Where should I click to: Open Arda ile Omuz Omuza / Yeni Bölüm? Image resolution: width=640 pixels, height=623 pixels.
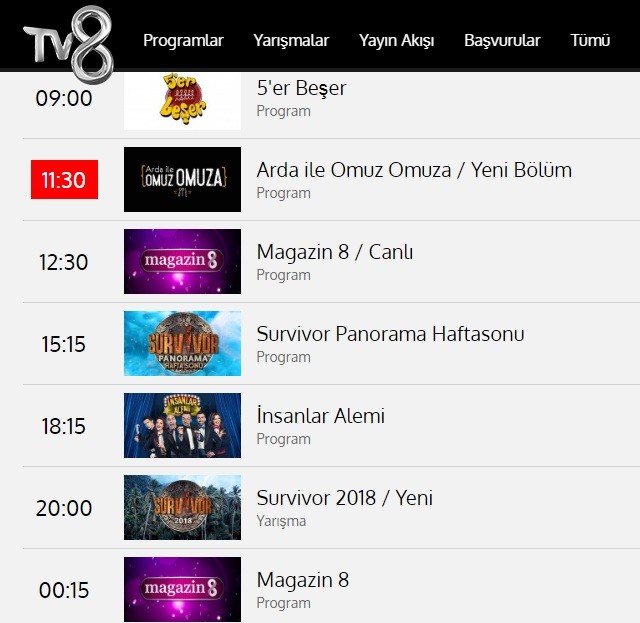(414, 170)
